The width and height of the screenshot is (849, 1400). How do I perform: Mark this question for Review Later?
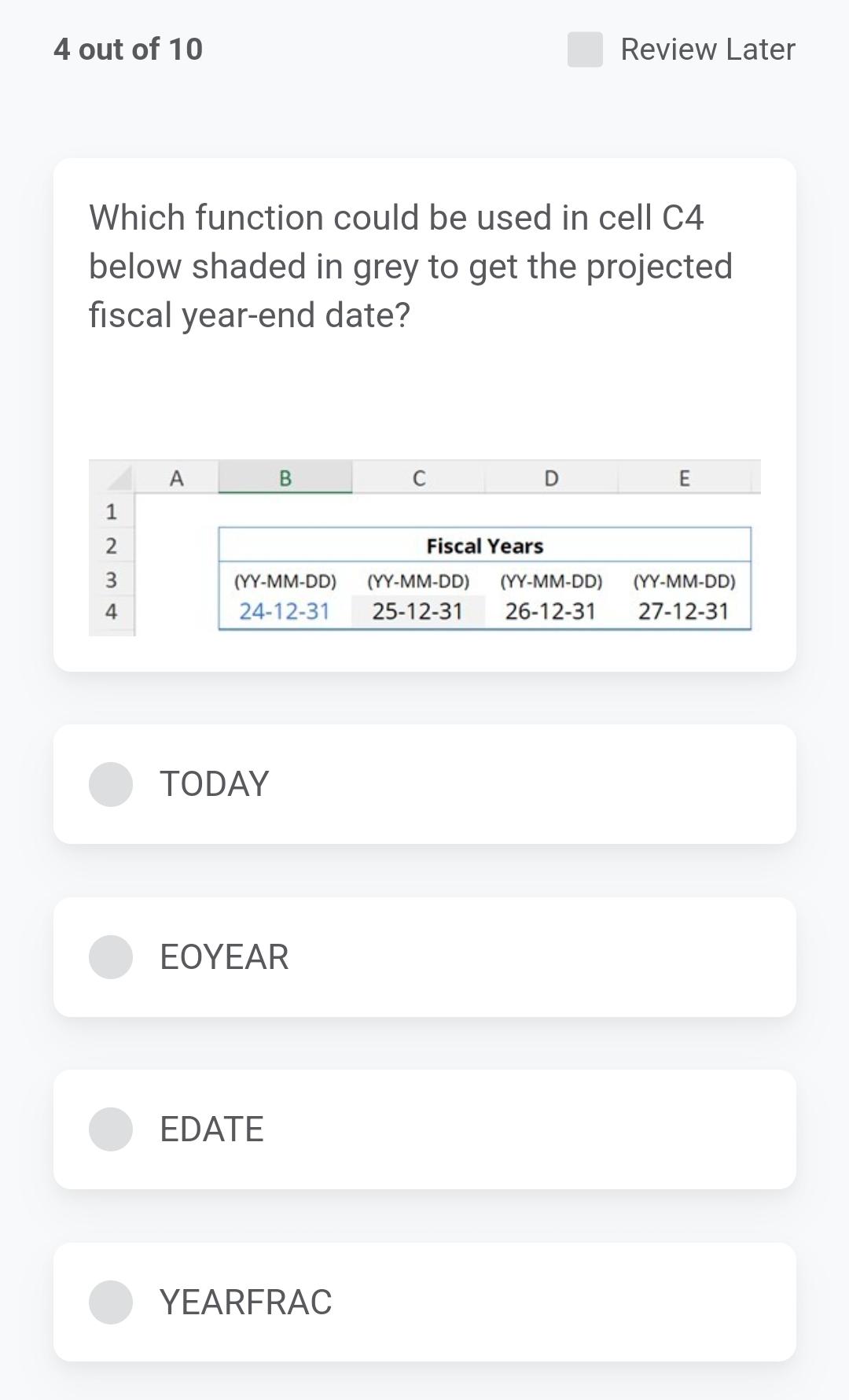click(x=585, y=50)
